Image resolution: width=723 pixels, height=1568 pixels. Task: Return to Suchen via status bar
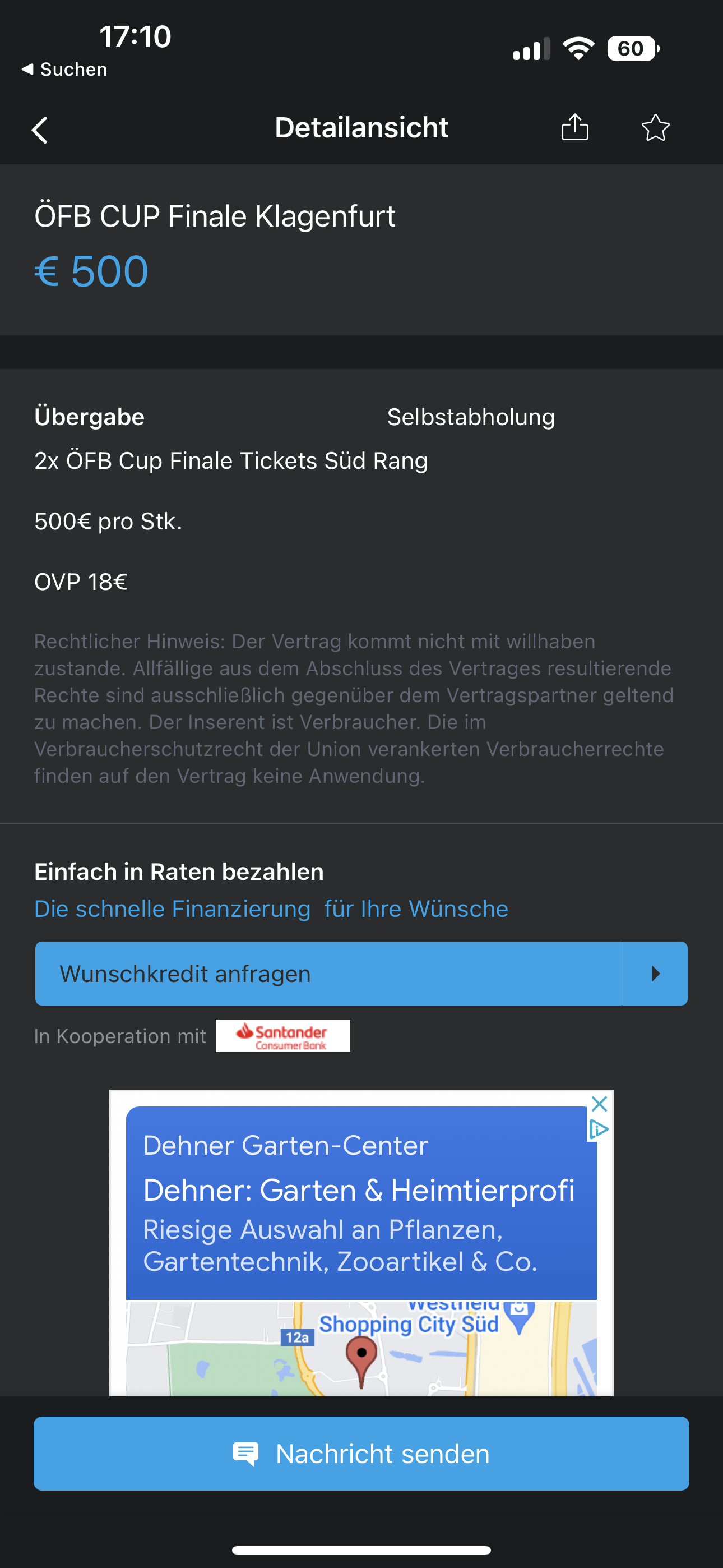coord(64,70)
